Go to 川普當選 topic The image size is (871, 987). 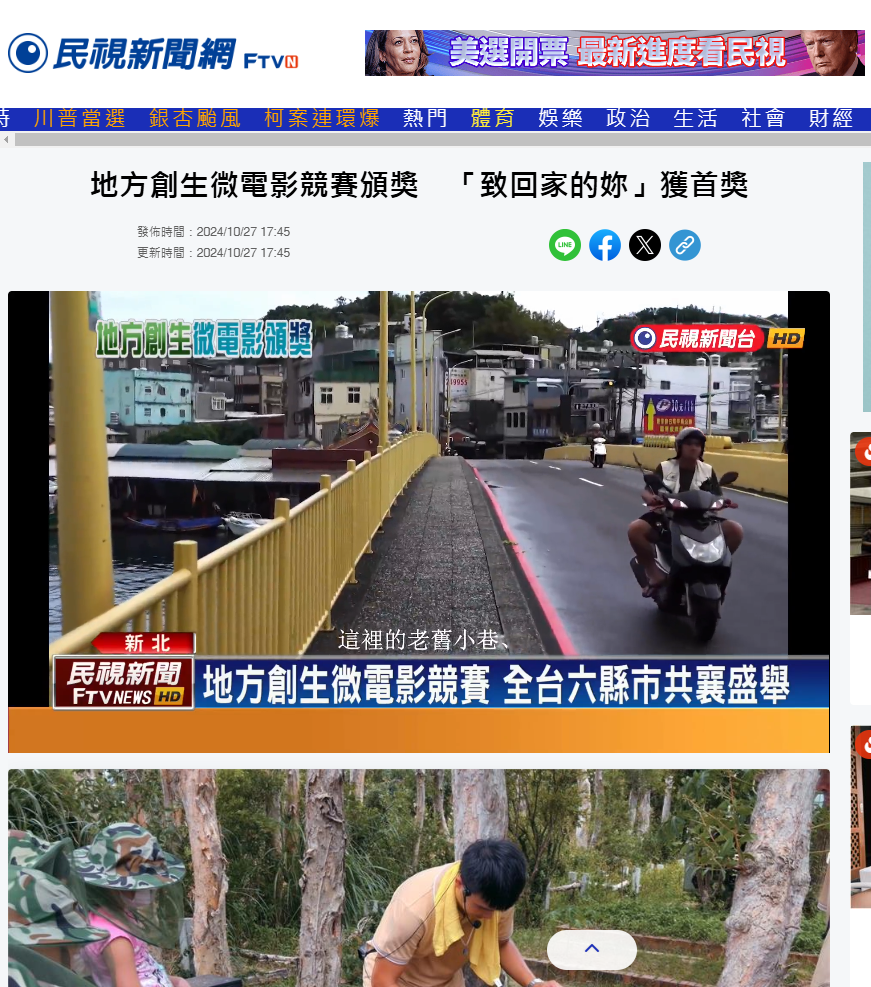pos(79,118)
